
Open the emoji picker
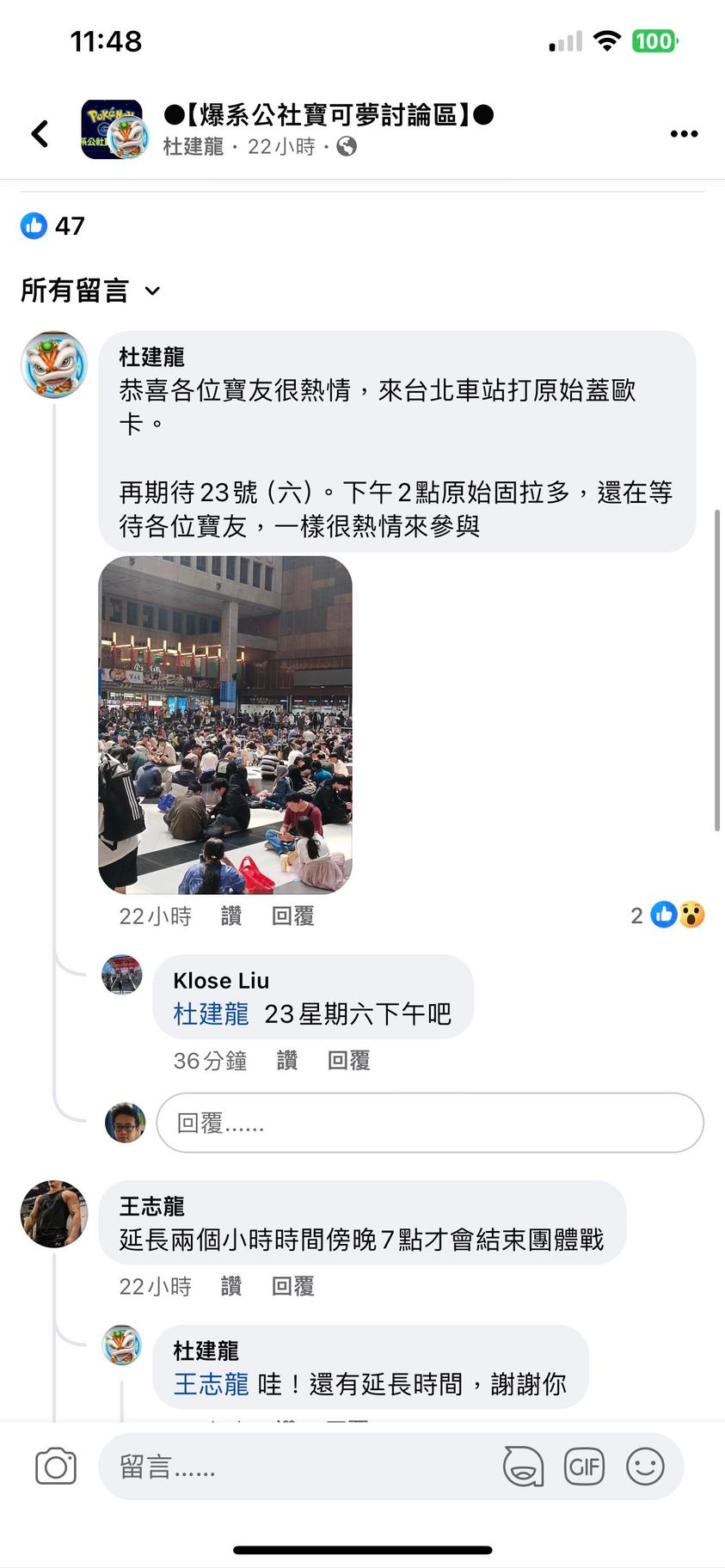[645, 1467]
